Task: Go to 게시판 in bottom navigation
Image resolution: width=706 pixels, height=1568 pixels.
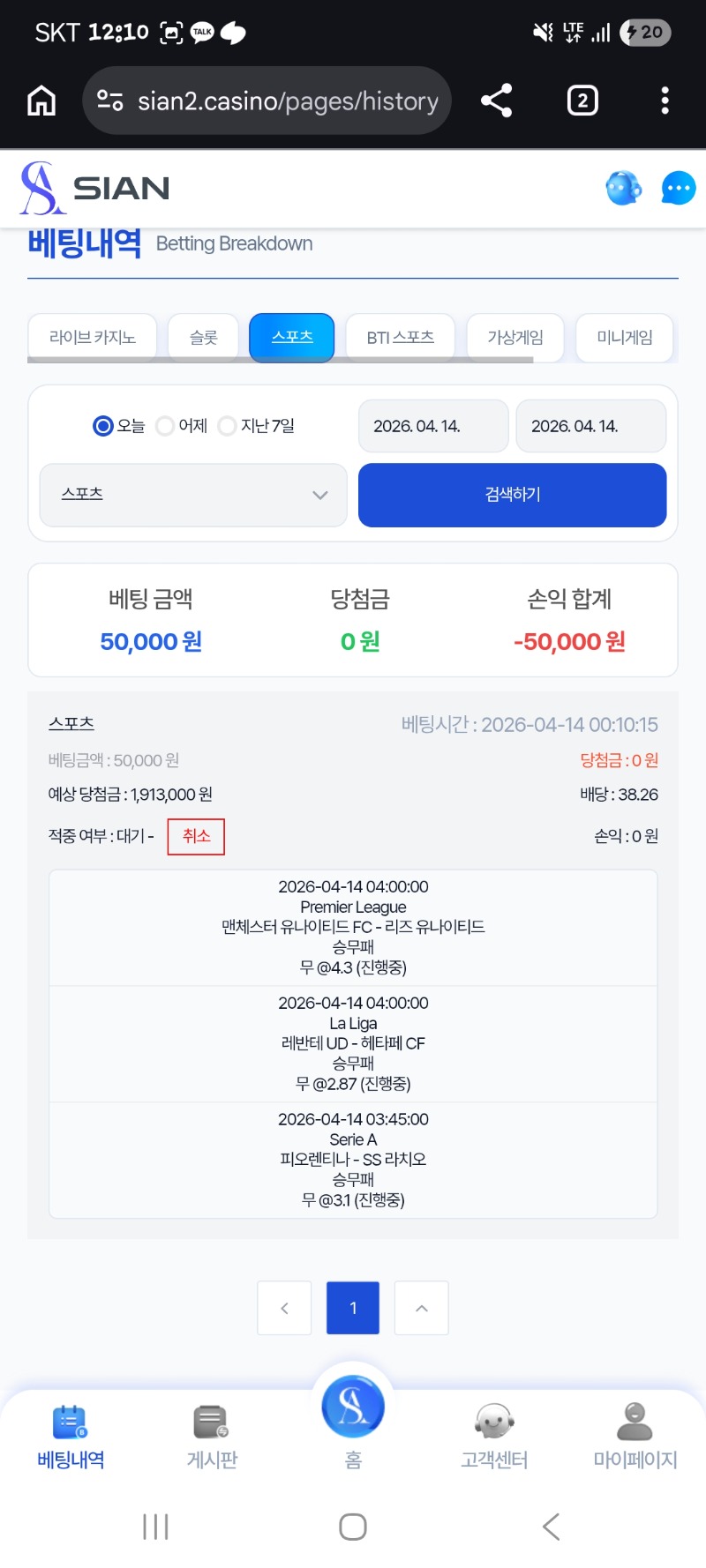Action: tap(212, 1437)
